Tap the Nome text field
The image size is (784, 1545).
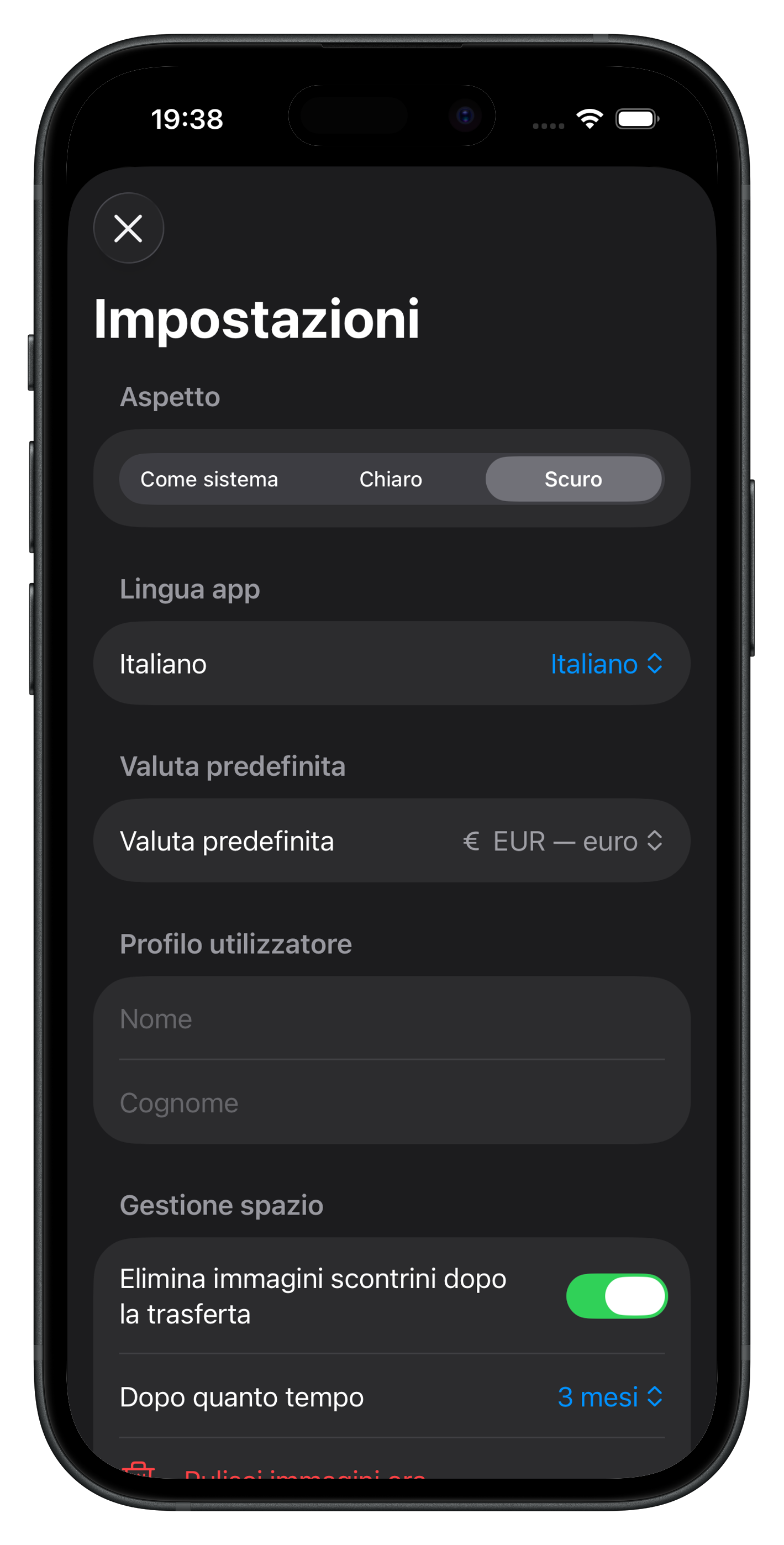pyautogui.click(x=391, y=1018)
